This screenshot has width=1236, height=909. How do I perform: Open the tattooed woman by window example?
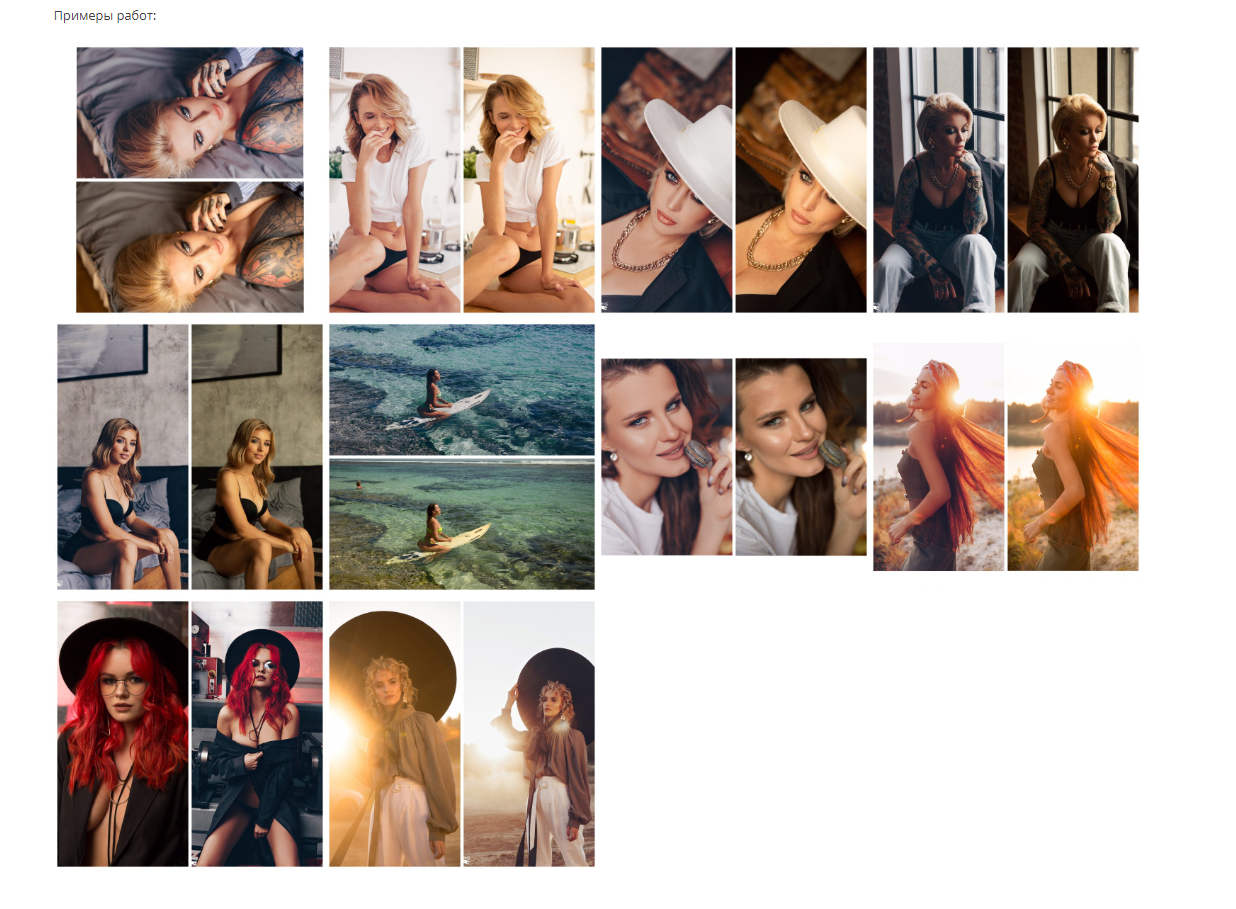coord(1006,180)
